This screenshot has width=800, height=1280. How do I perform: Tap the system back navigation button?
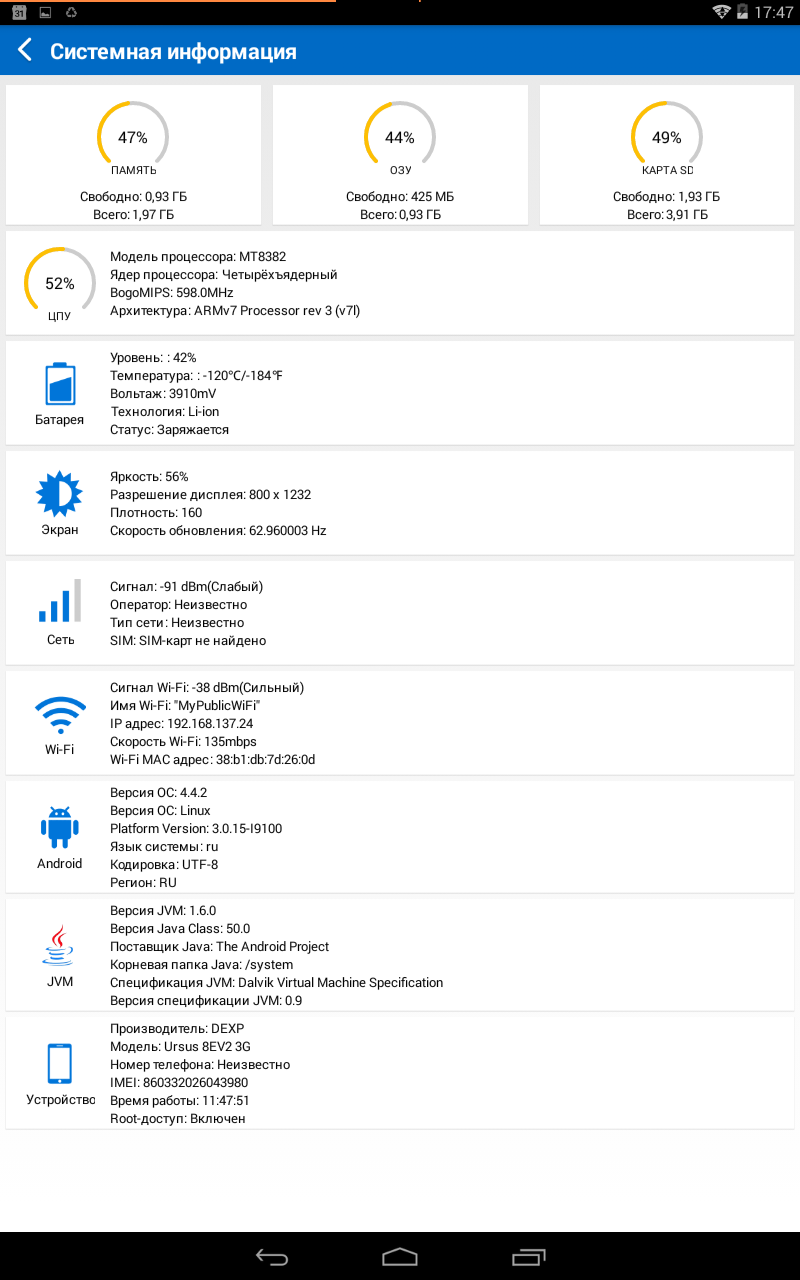(x=271, y=1256)
